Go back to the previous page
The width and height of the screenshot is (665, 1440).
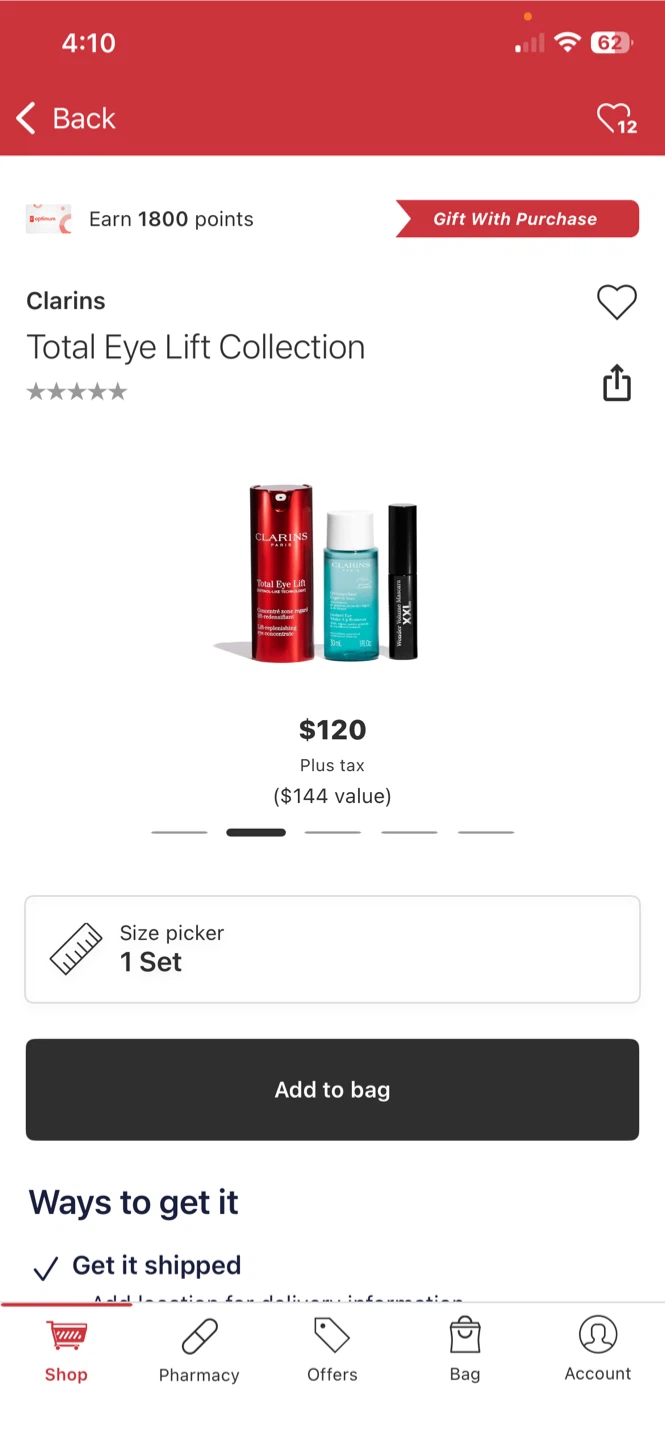[x=66, y=118]
